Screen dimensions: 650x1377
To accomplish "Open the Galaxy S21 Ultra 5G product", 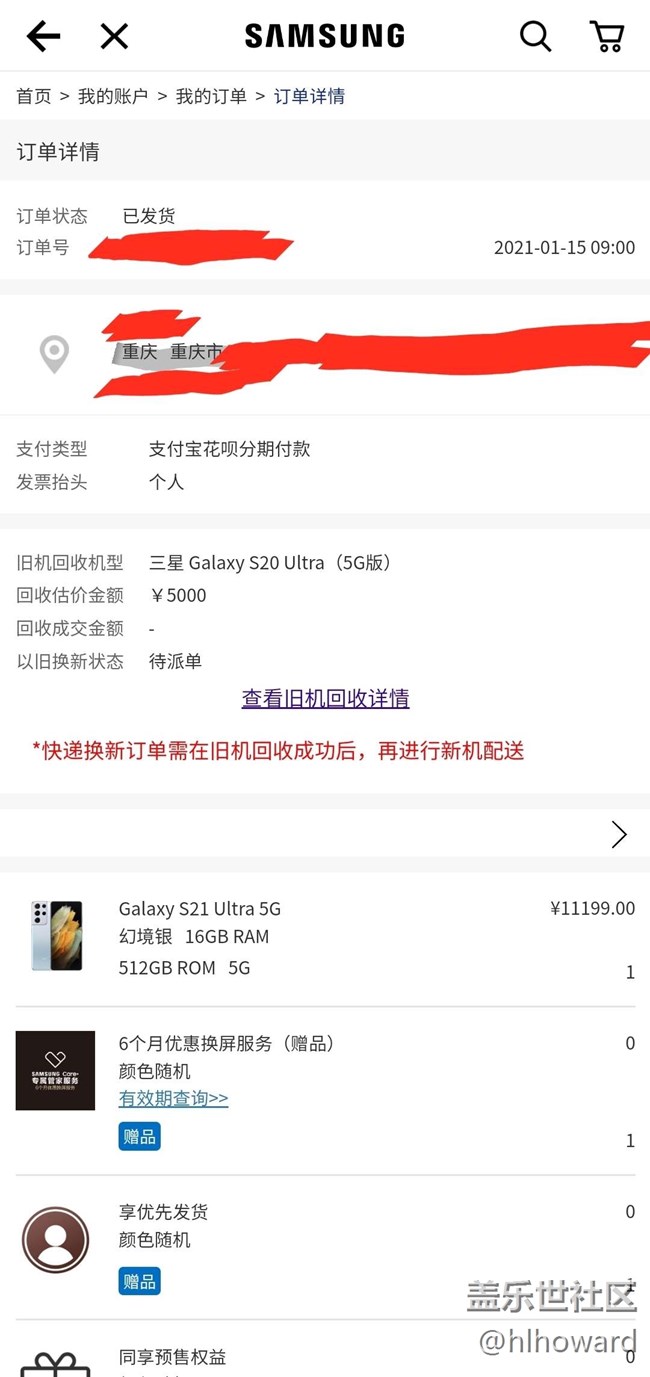I will 200,909.
